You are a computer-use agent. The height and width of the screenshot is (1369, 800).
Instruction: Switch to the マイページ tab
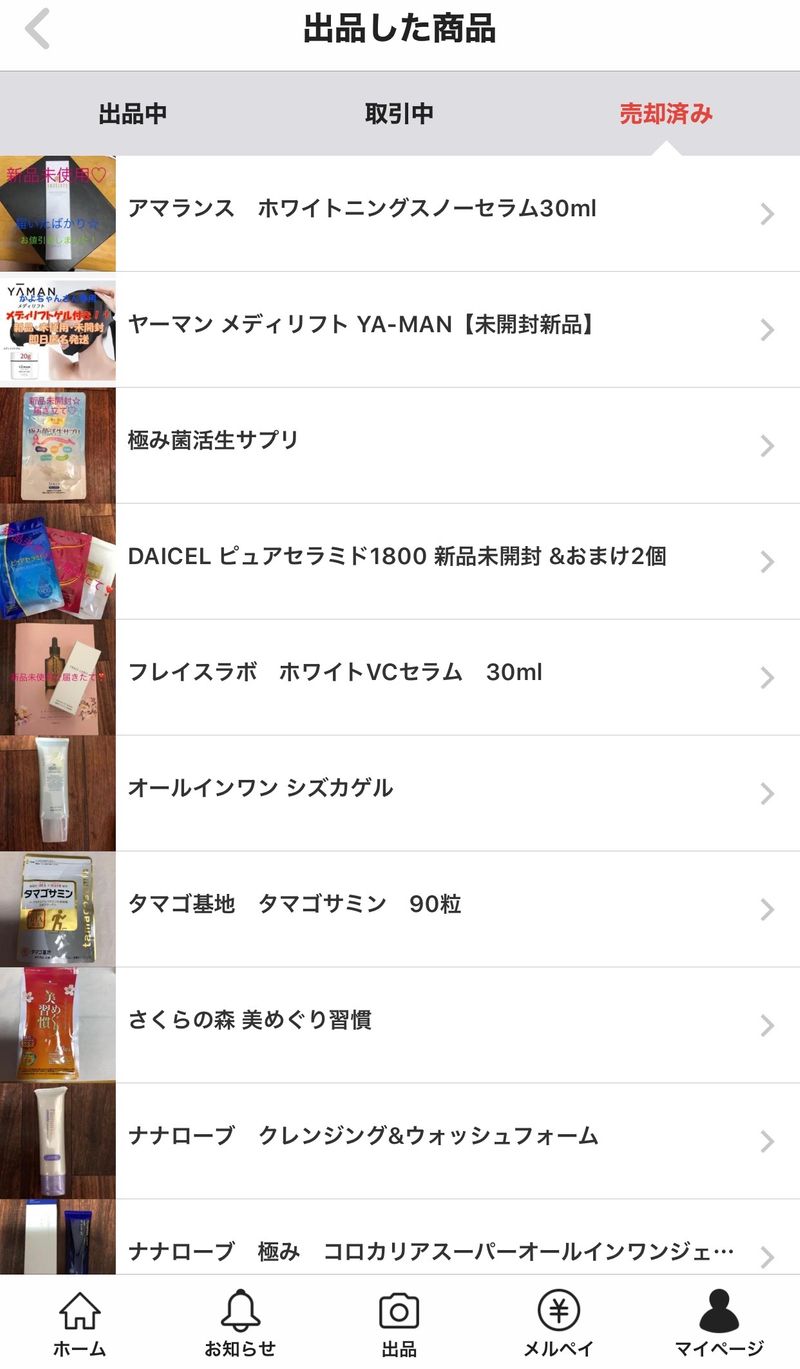(x=719, y=1322)
